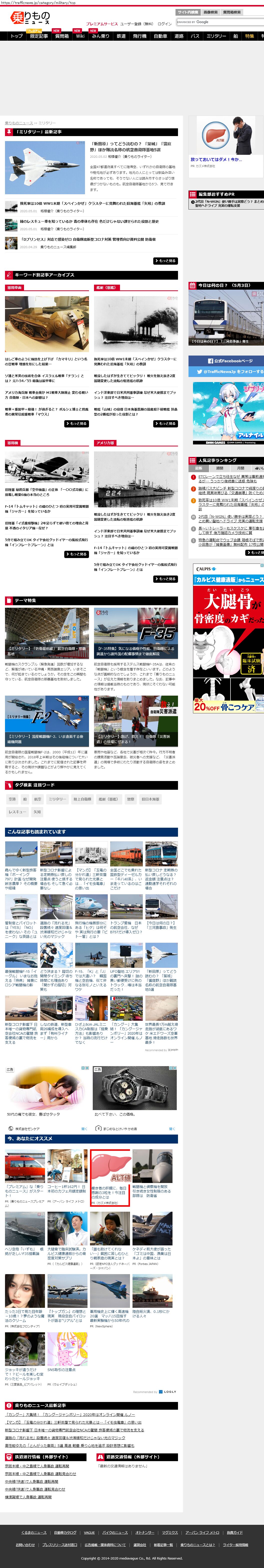Switch to the 飛行機 navigation tab
This screenshot has height=1568, width=264.
coord(139,36)
